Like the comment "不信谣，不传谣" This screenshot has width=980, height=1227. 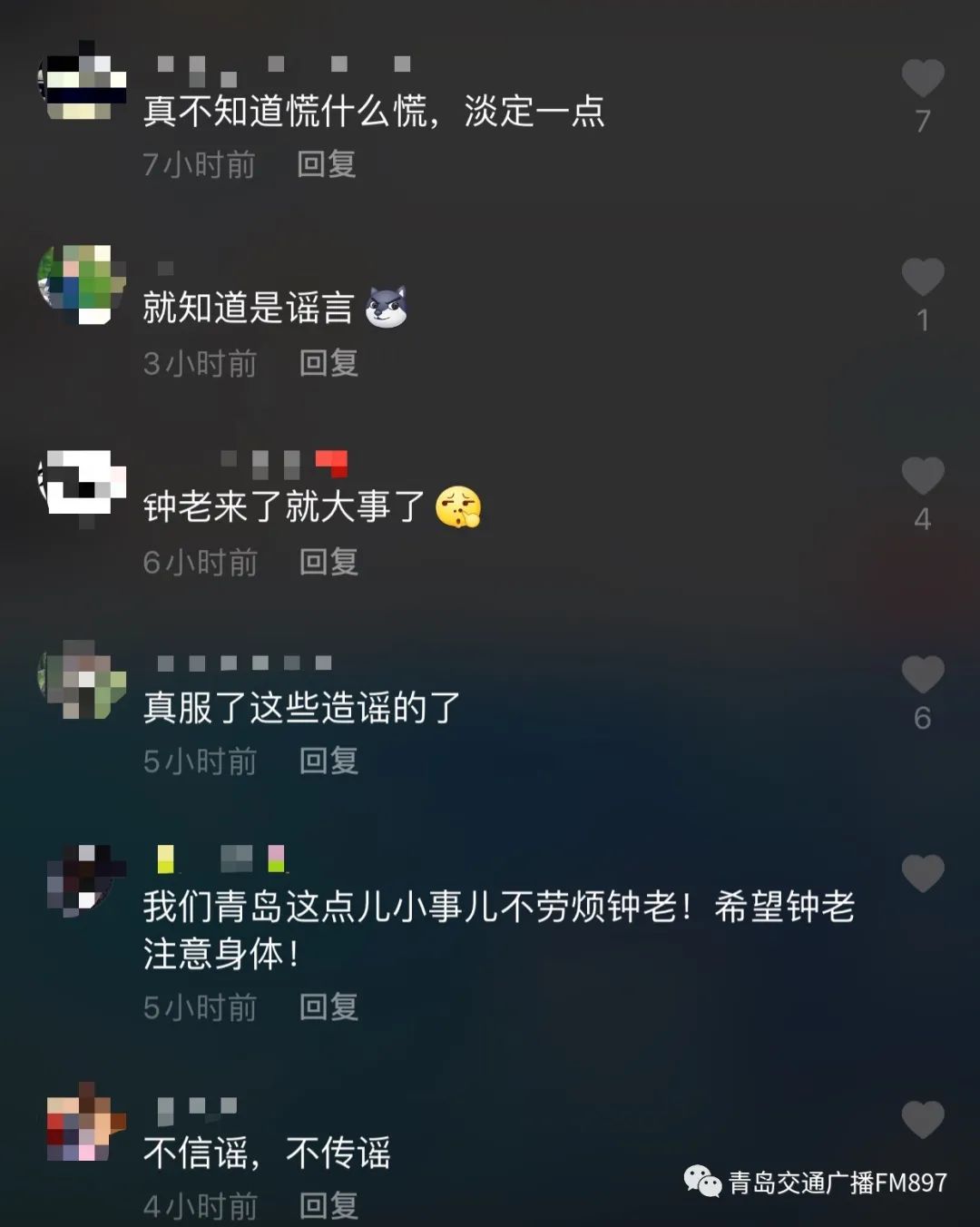(923, 1120)
